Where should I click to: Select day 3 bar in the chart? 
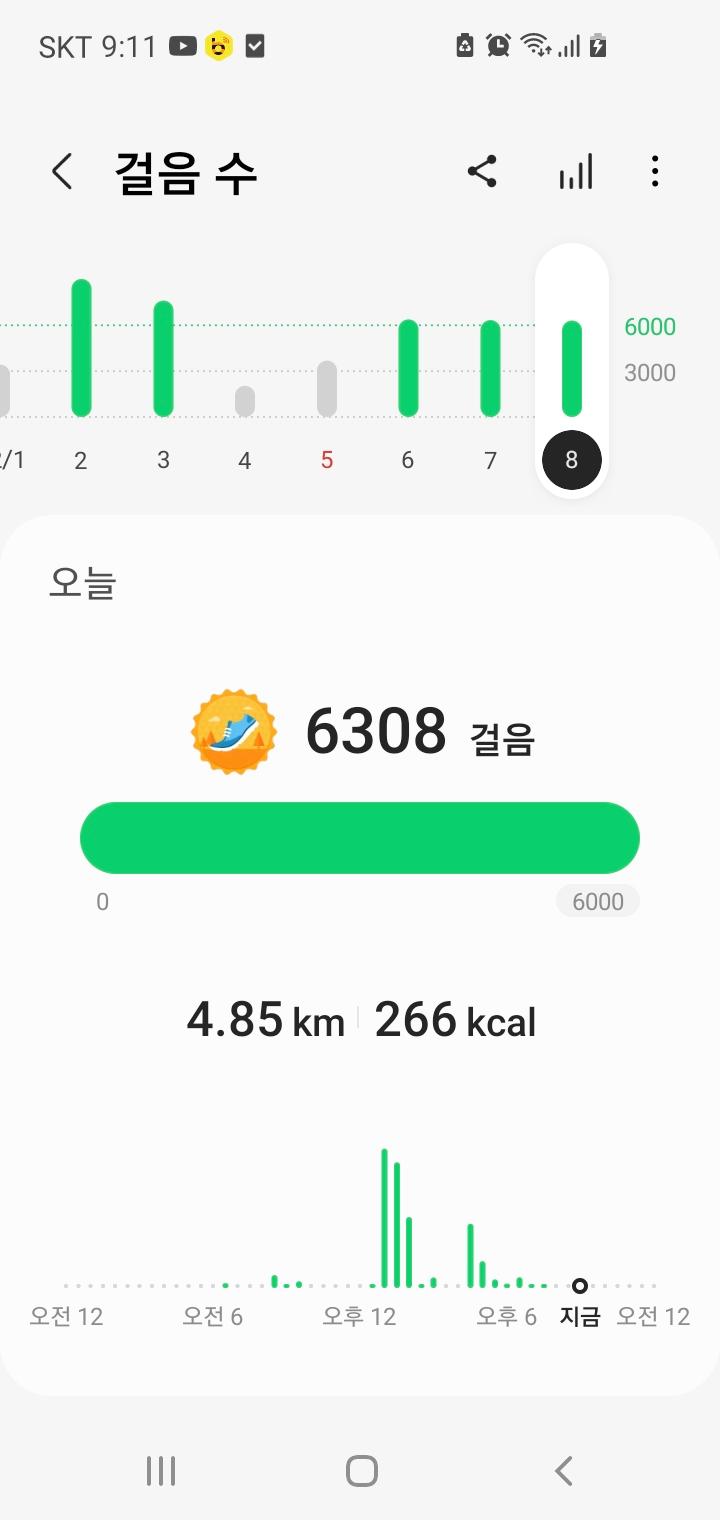point(163,358)
